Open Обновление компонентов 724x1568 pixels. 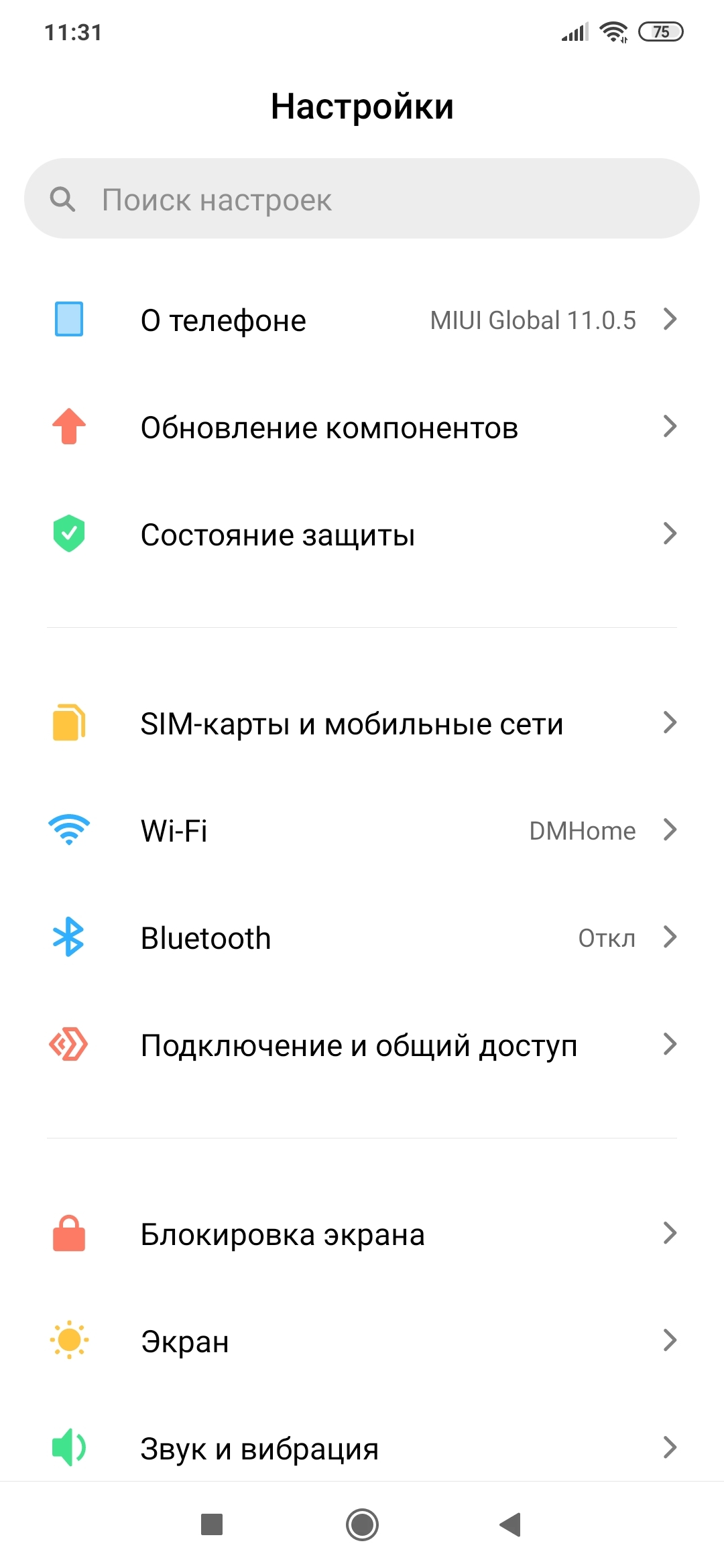(362, 427)
